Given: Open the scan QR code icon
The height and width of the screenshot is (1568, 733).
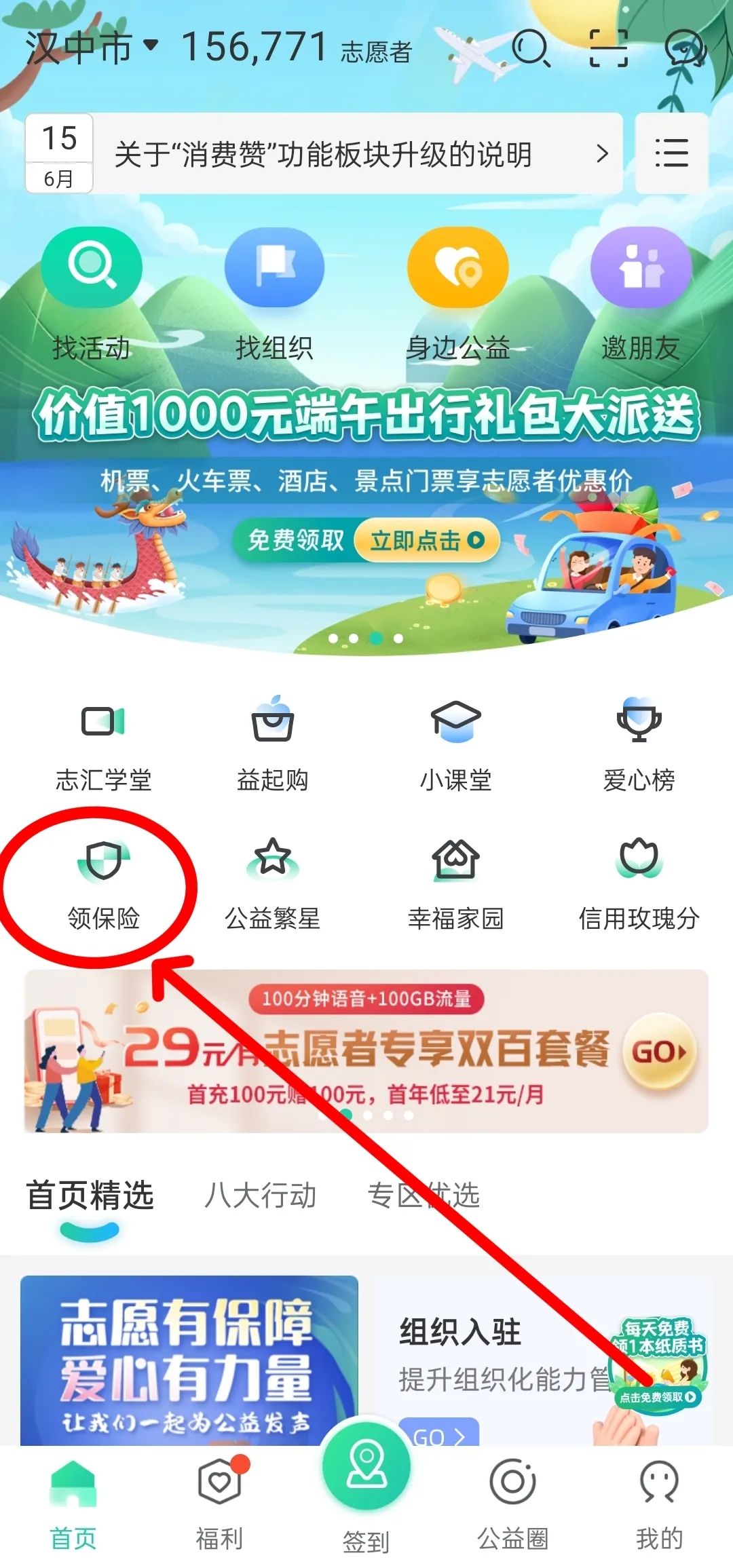Looking at the screenshot, I should pyautogui.click(x=608, y=47).
